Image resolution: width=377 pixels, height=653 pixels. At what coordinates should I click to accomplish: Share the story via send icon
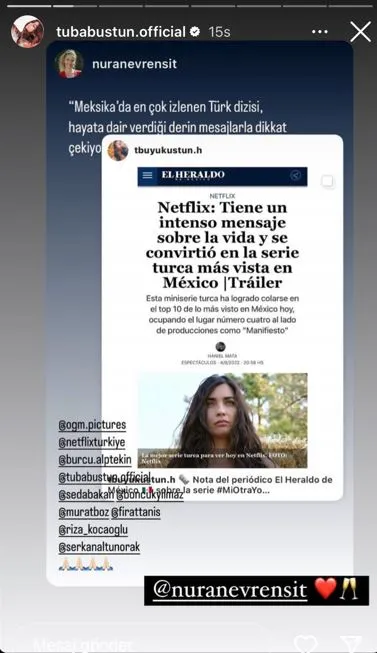352,643
